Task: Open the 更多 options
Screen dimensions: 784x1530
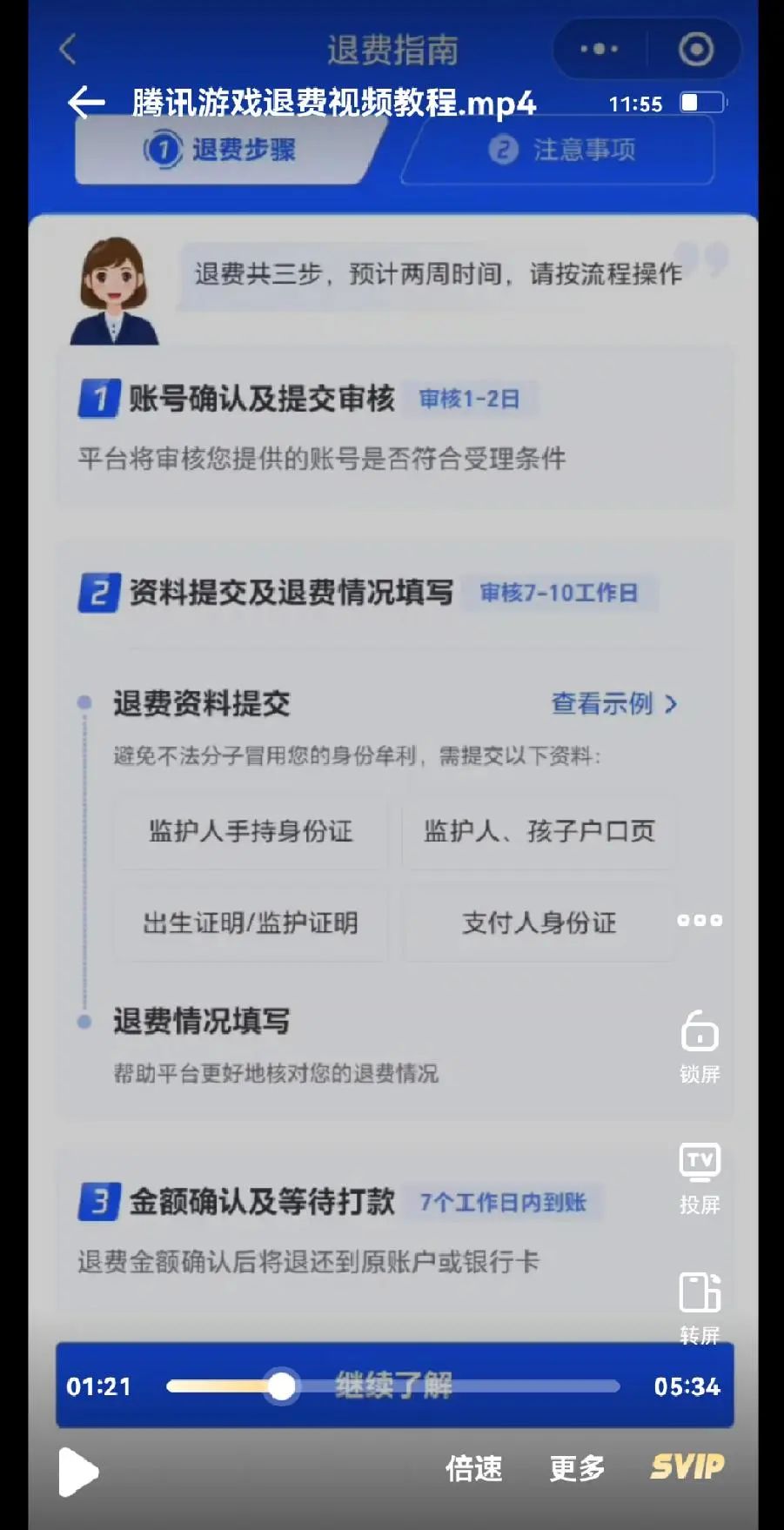Action: click(577, 1468)
